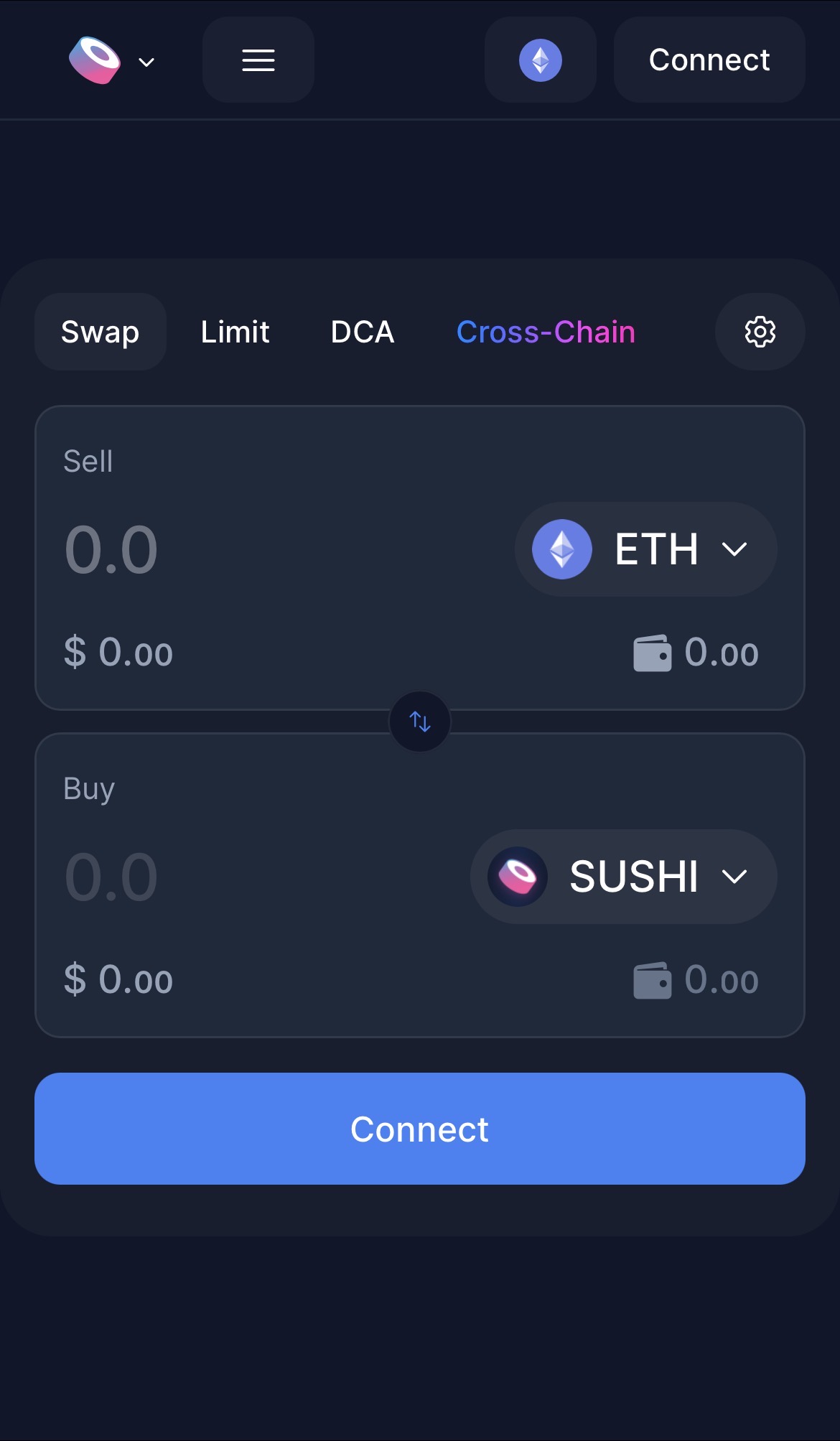Open the Ethereum network selector
This screenshot has height=1441, width=840.
coord(541,60)
